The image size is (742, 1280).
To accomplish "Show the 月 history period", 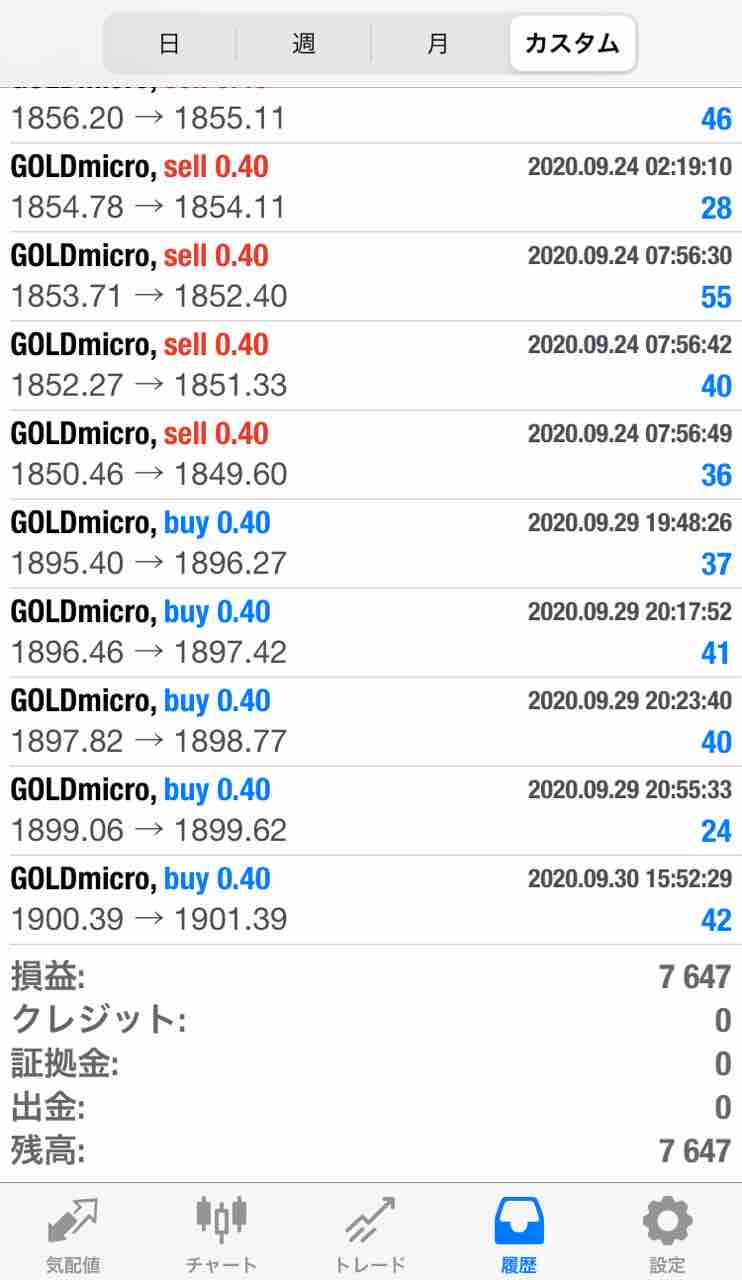I will pos(438,44).
